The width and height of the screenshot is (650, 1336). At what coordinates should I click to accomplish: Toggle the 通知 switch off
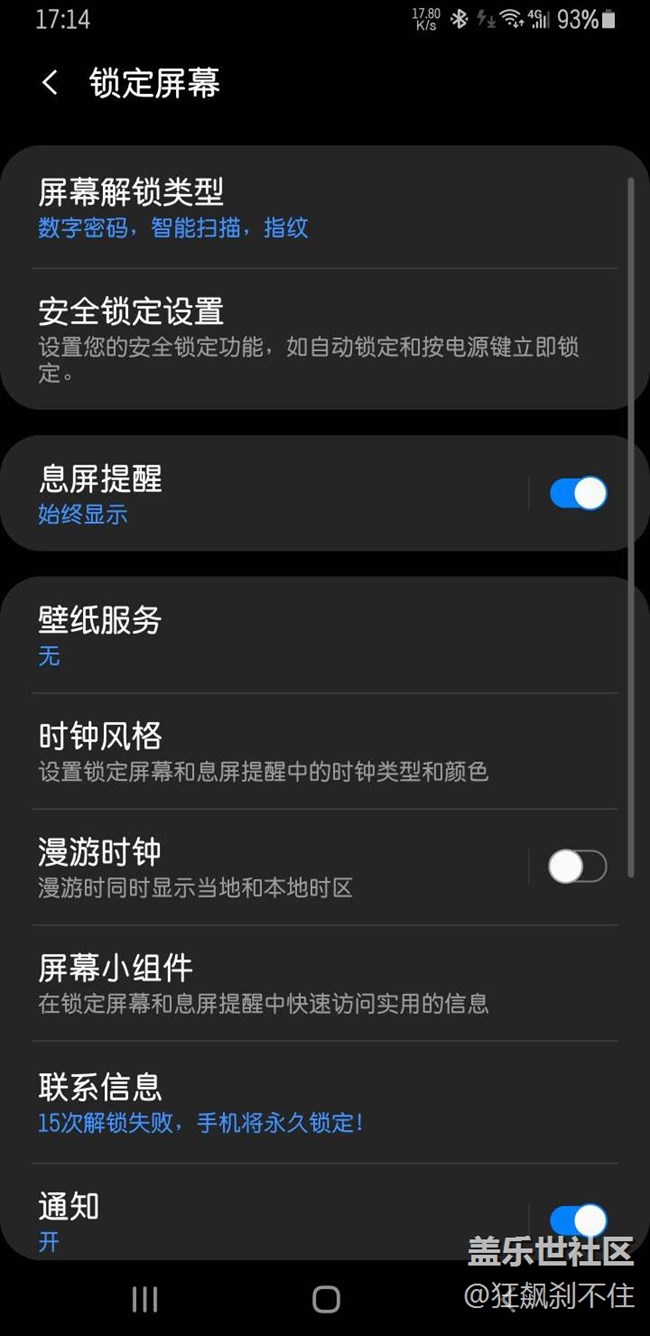578,1222
